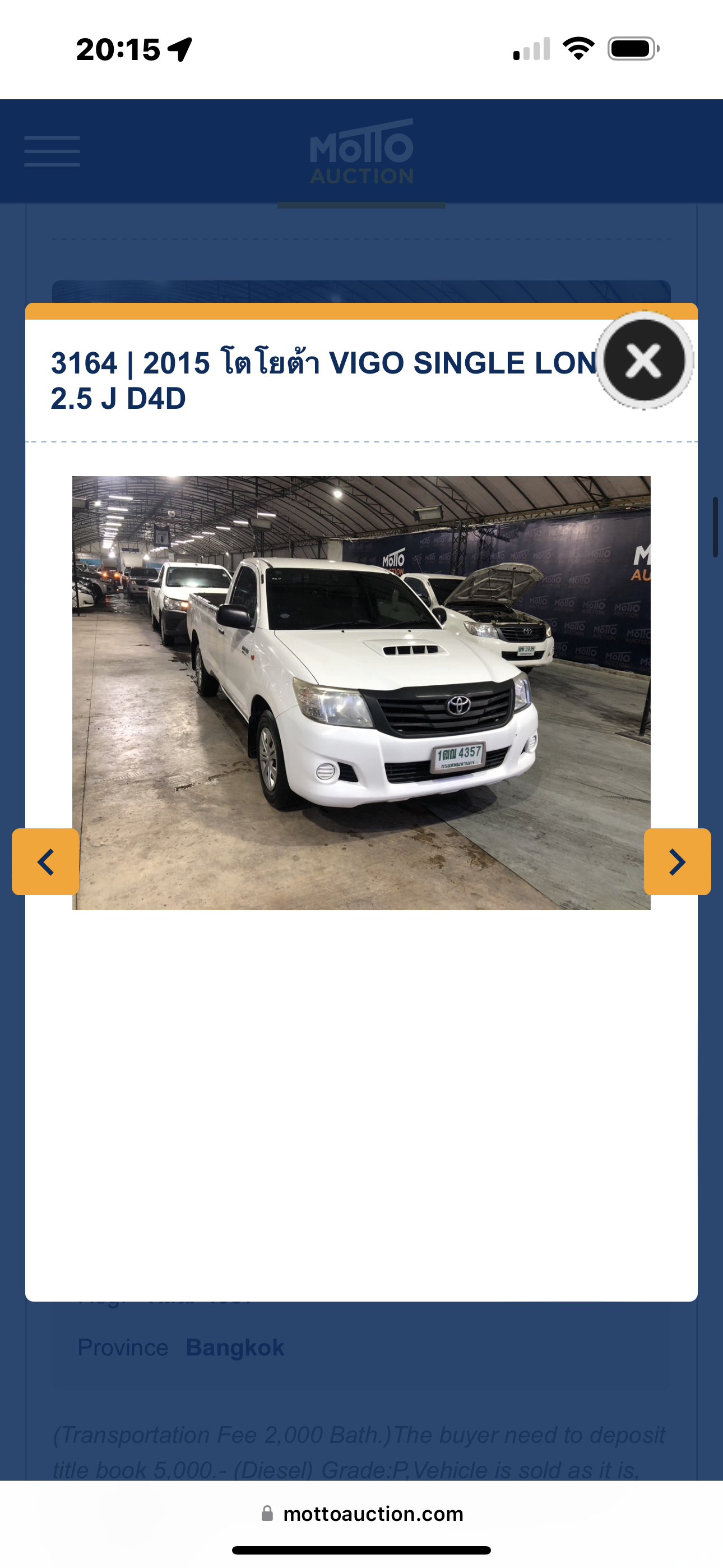This screenshot has height=1568, width=723.
Task: Close the vehicle photo popup
Action: [644, 361]
